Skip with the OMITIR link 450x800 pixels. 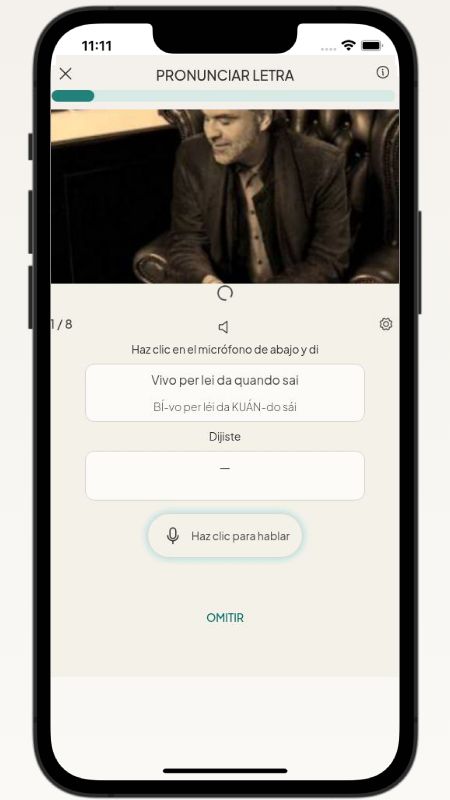[x=225, y=617]
